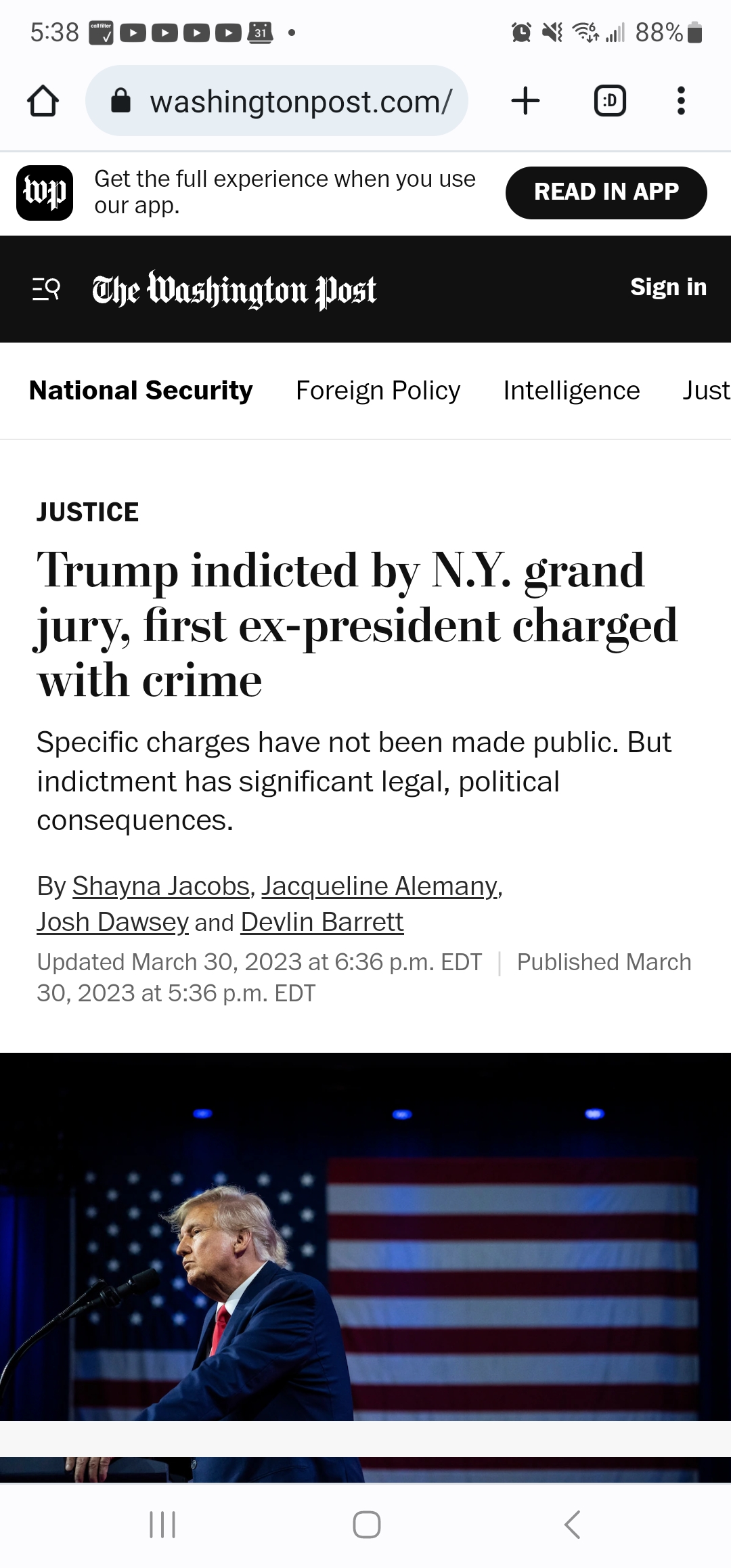This screenshot has height=1568, width=731.
Task: Tap the READ IN APP button
Action: (x=606, y=192)
